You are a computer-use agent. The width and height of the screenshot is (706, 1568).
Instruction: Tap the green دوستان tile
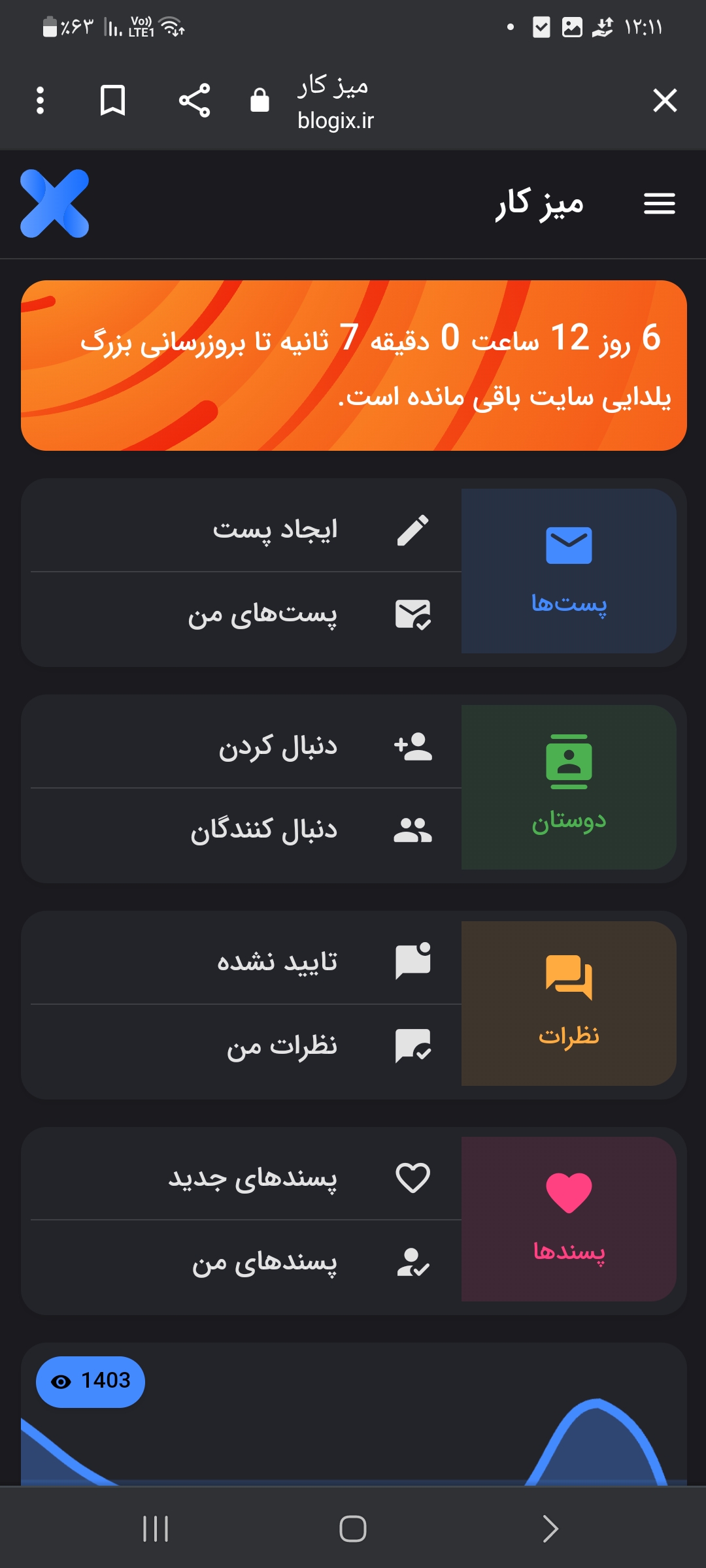[x=568, y=787]
